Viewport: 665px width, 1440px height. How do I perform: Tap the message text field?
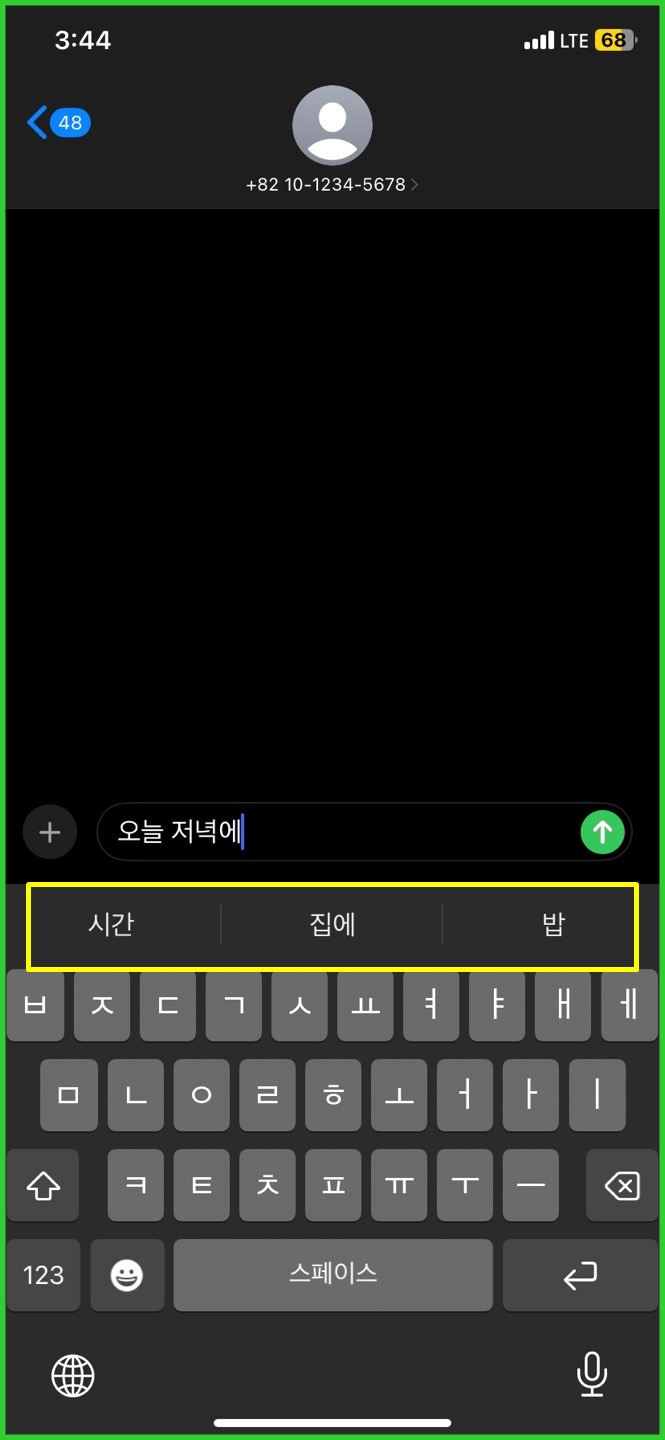338,831
